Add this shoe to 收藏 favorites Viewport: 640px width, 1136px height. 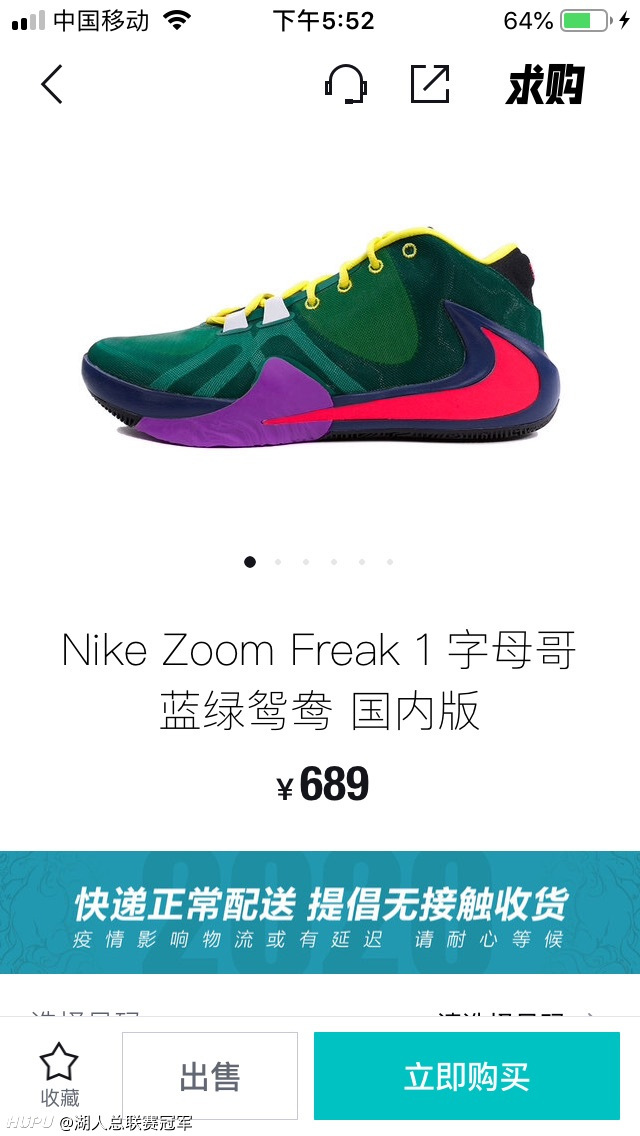coord(59,1075)
